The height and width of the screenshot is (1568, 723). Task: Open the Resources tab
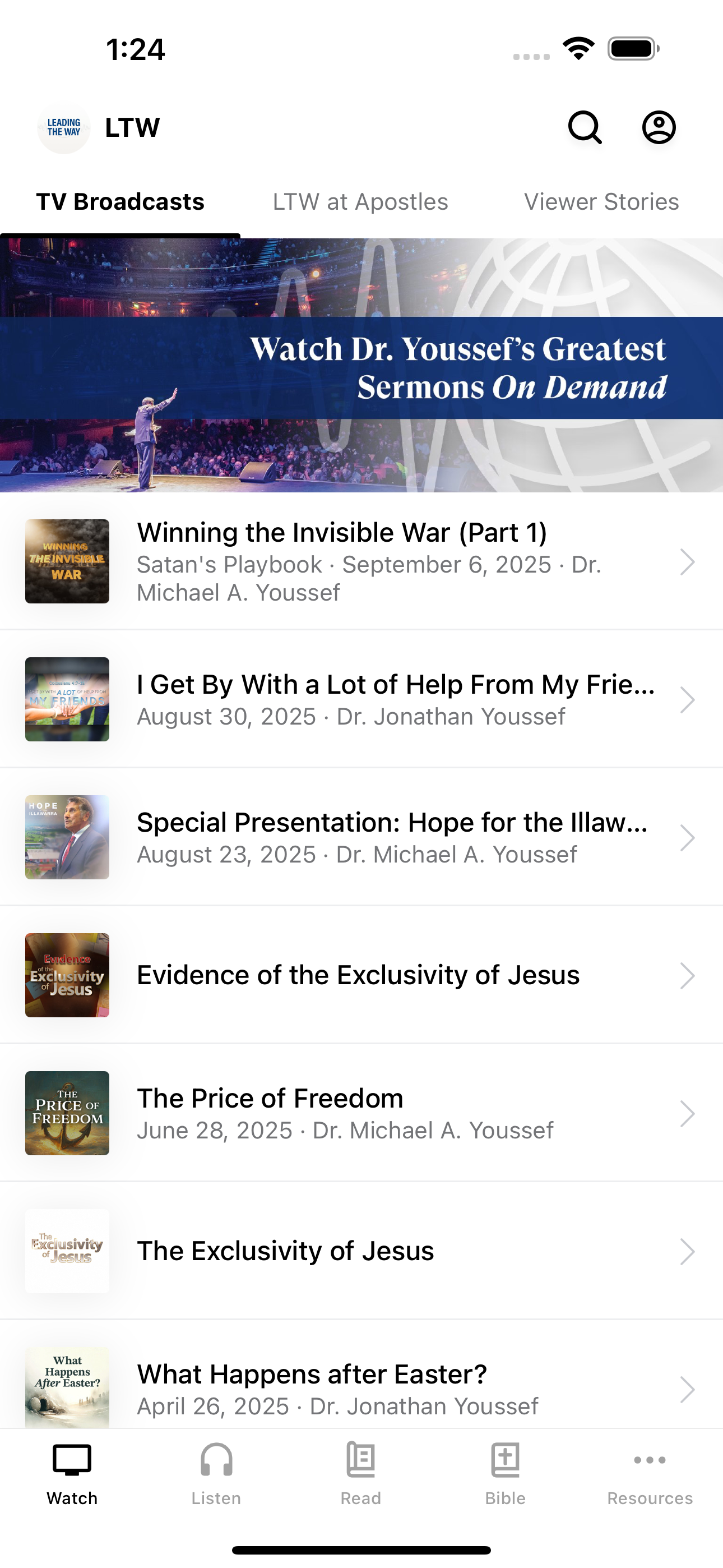[650, 1472]
